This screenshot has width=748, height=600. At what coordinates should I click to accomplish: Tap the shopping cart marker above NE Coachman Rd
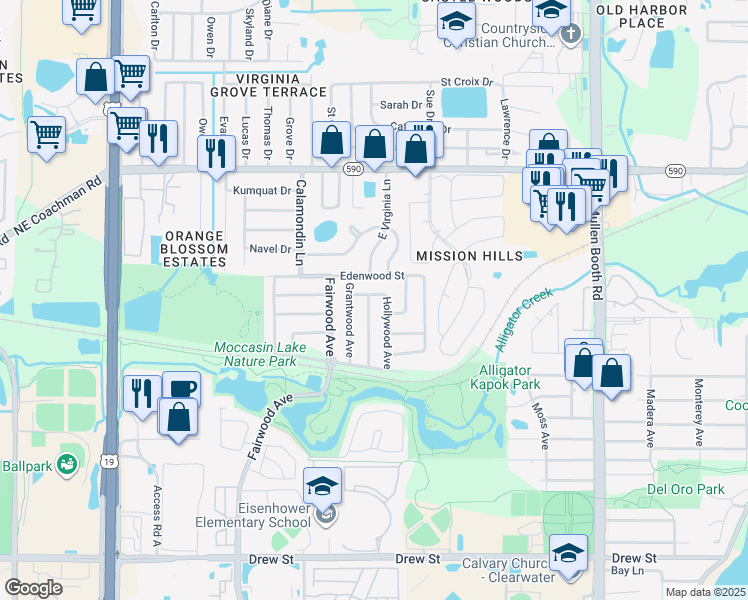46,135
